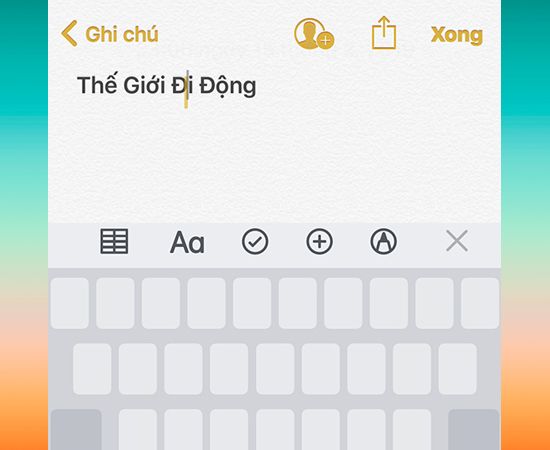This screenshot has height=450, width=550.
Task: Tap Xong to finish editing
Action: [457, 35]
